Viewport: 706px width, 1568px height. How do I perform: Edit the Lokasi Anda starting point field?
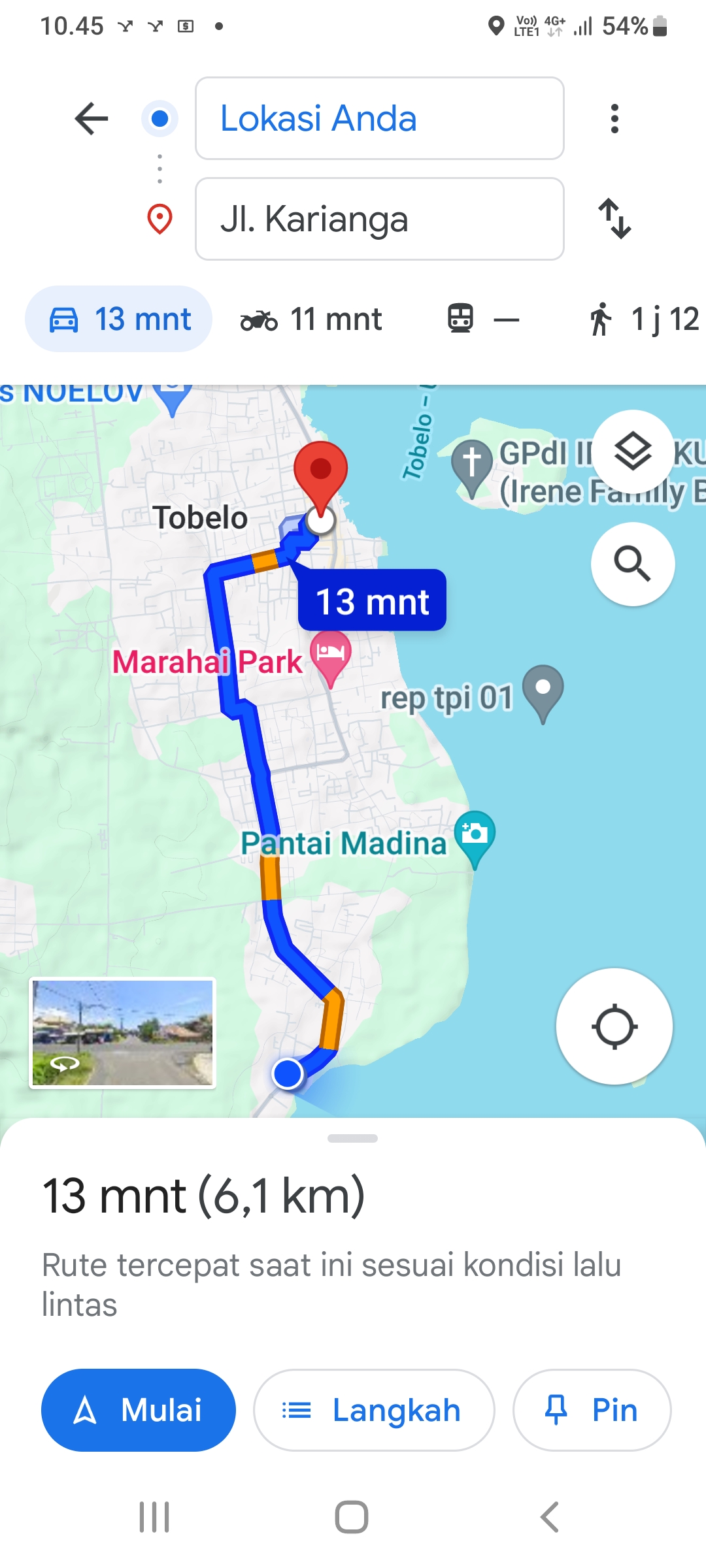(380, 118)
